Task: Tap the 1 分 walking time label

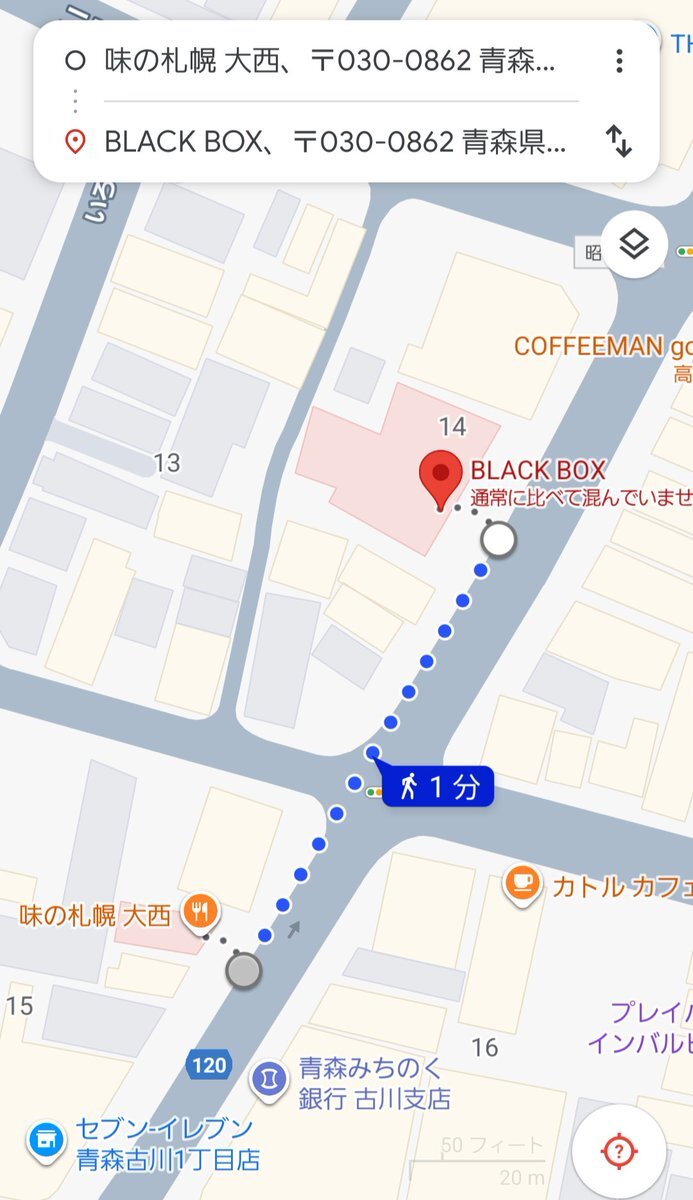Action: coord(440,786)
